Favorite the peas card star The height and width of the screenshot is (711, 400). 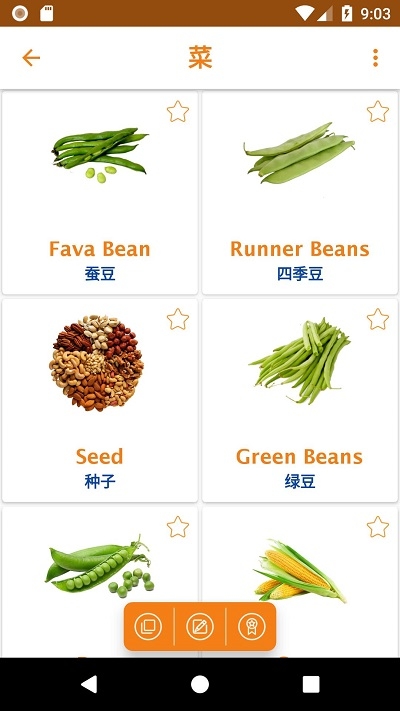point(177,527)
